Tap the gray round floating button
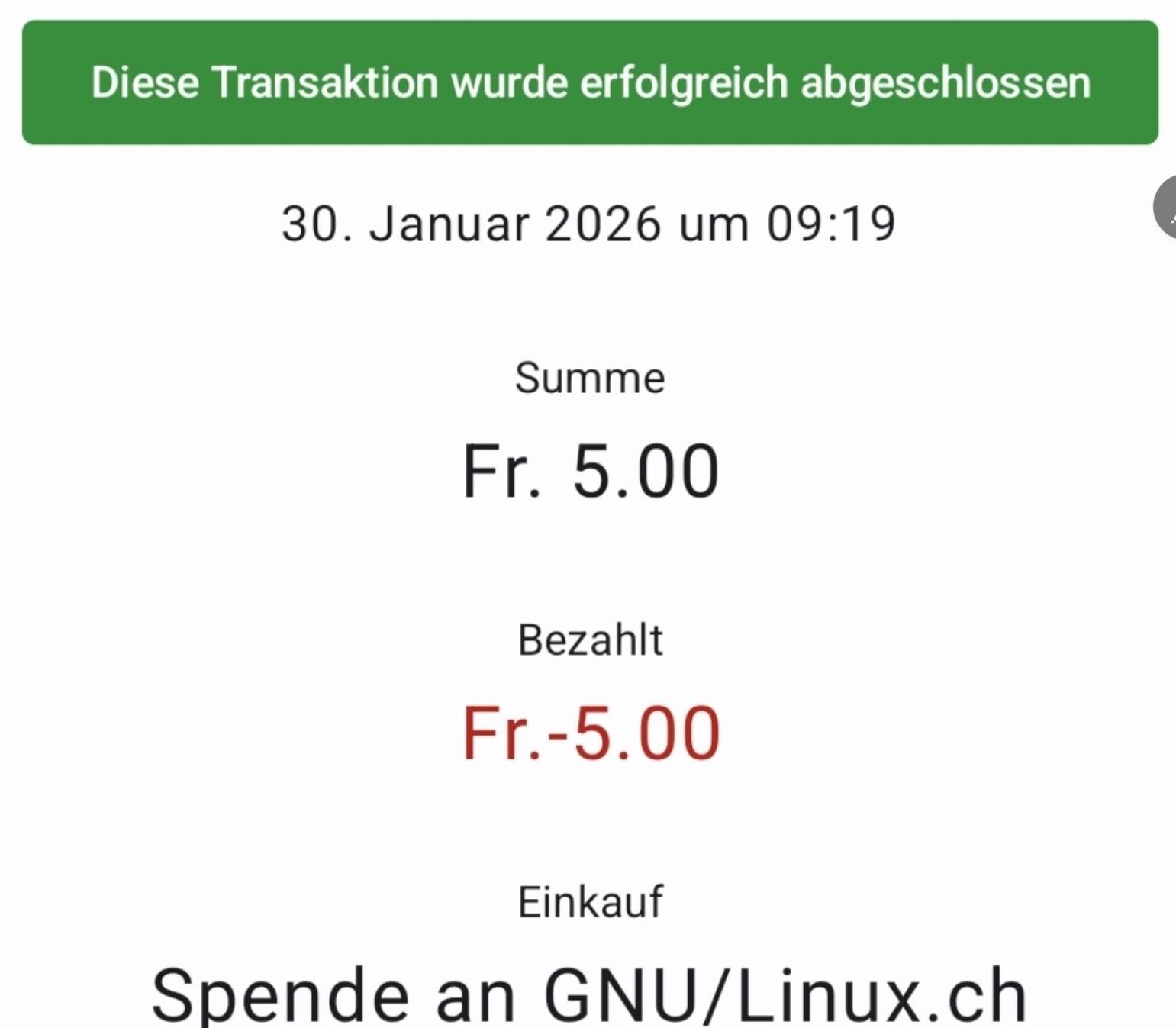This screenshot has width=1176, height=1028. pyautogui.click(x=1166, y=207)
